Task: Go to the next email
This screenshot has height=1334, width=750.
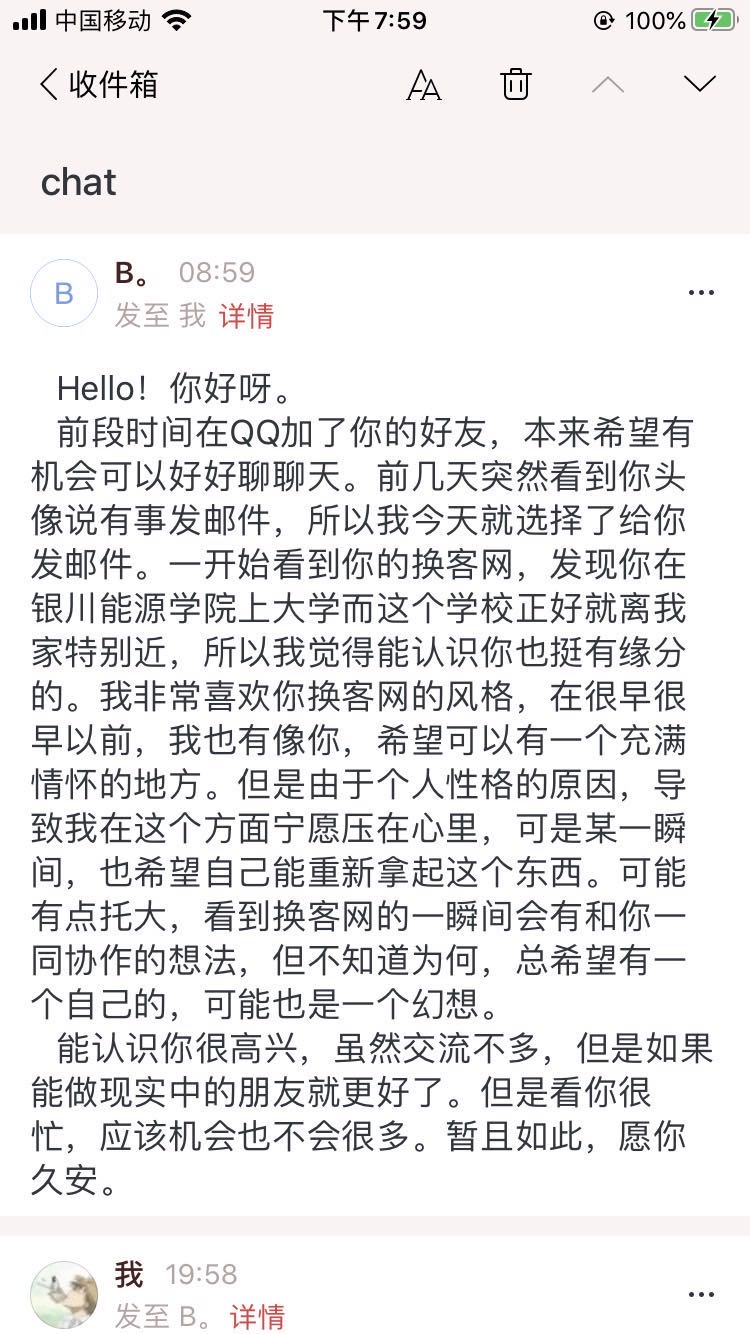Action: [x=700, y=85]
